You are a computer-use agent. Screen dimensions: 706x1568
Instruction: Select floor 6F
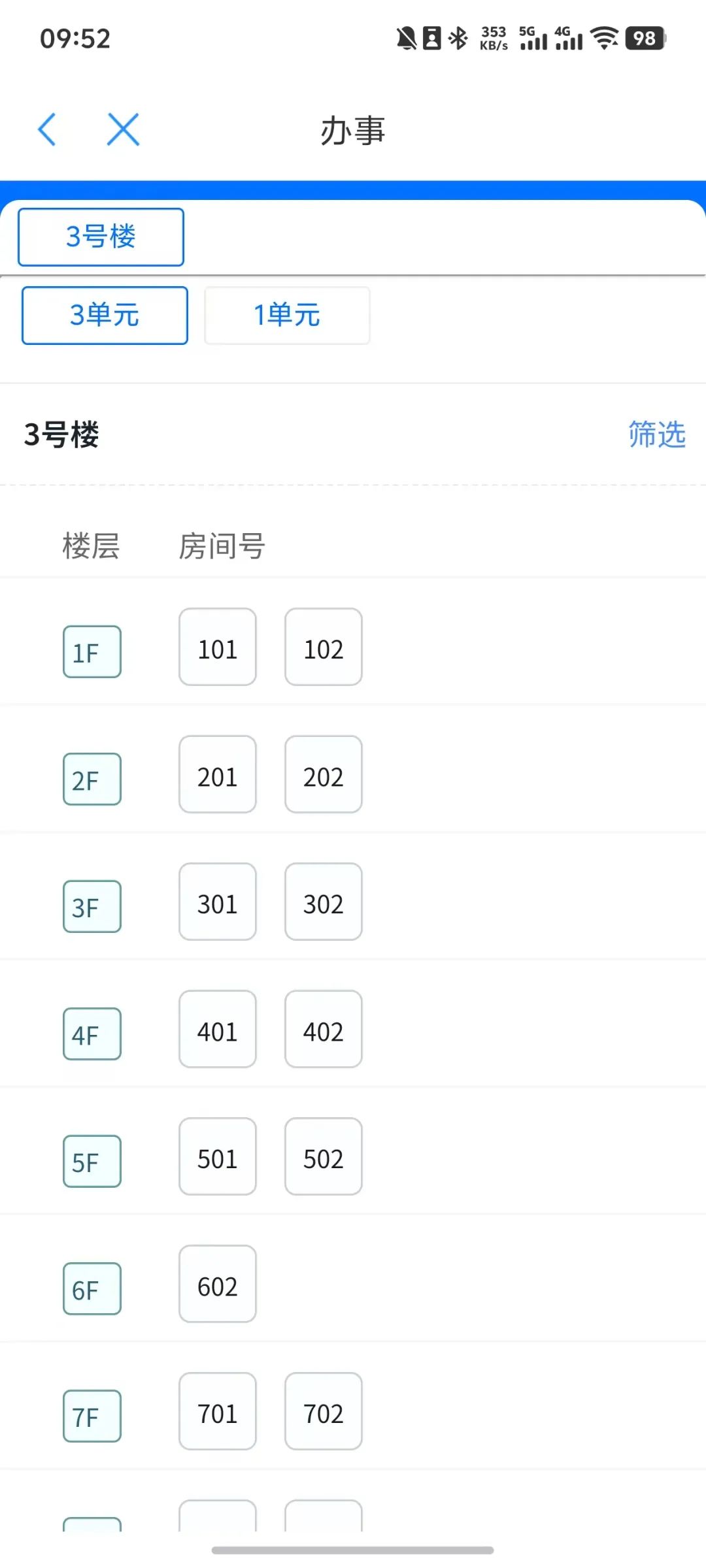point(92,1288)
